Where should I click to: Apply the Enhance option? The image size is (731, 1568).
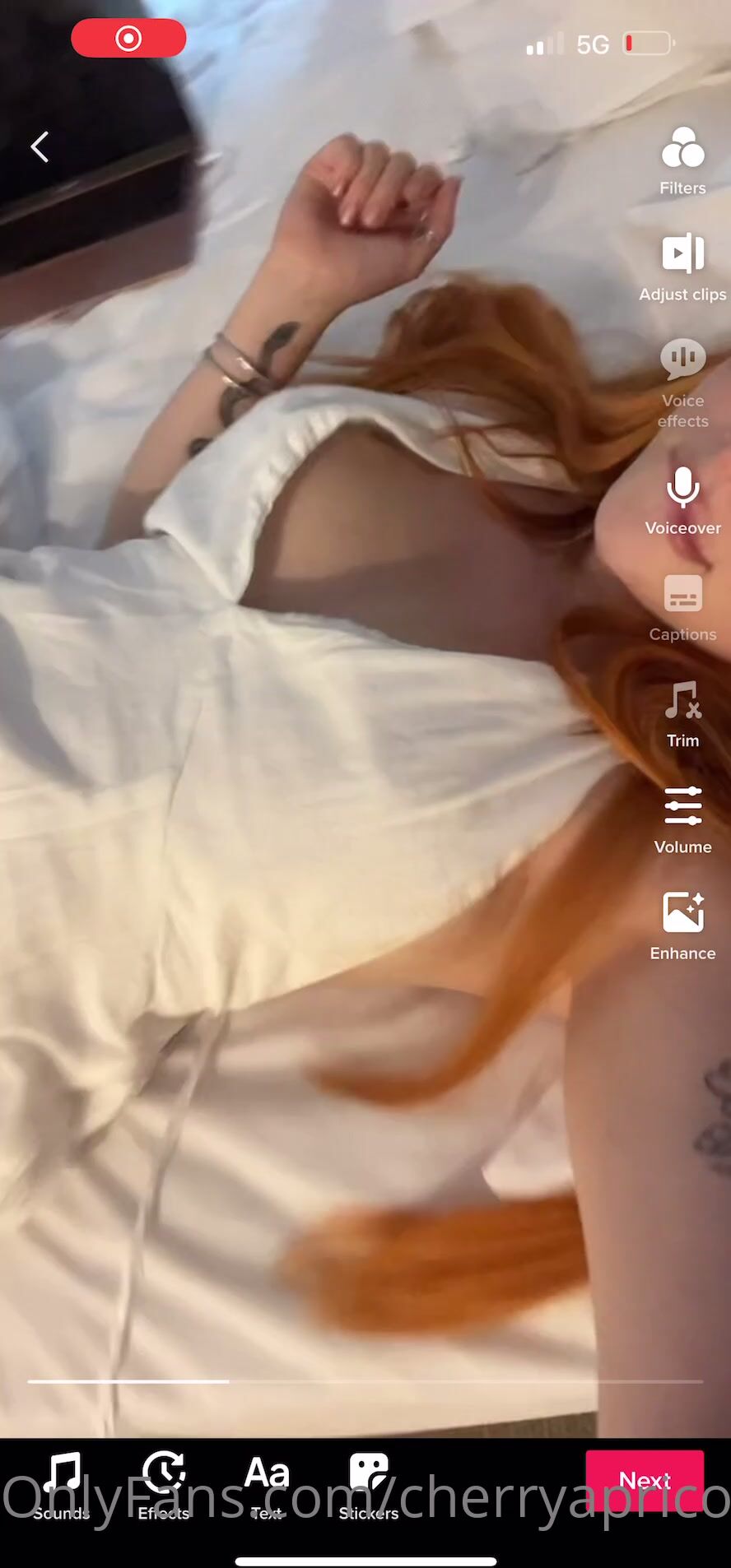(x=682, y=925)
